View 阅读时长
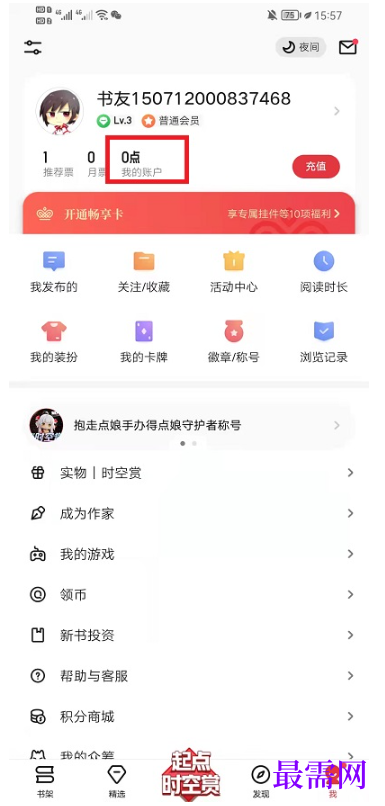This screenshot has height=806, width=385. 324,272
